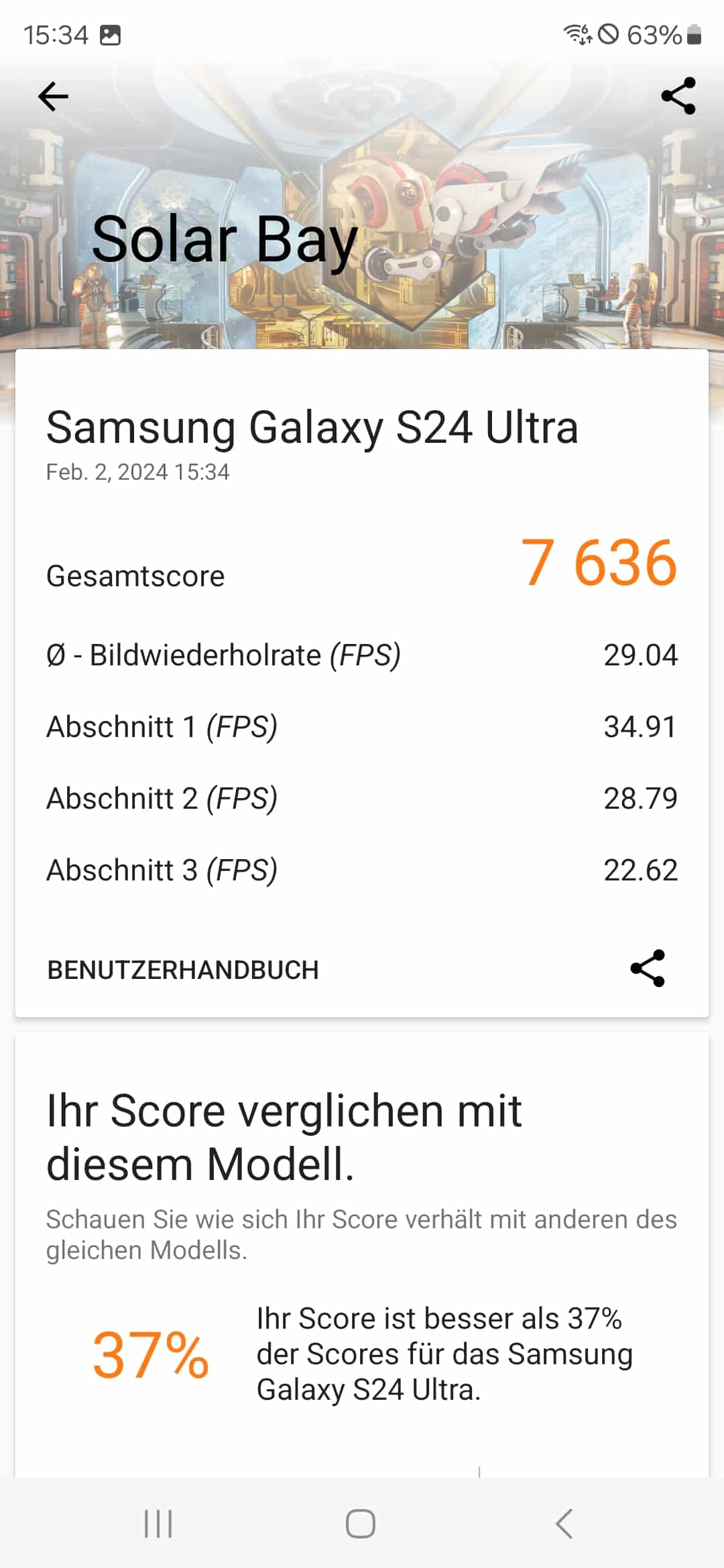This screenshot has height=1568, width=724.
Task: Open recent apps in navigation bar
Action: pos(158,1524)
